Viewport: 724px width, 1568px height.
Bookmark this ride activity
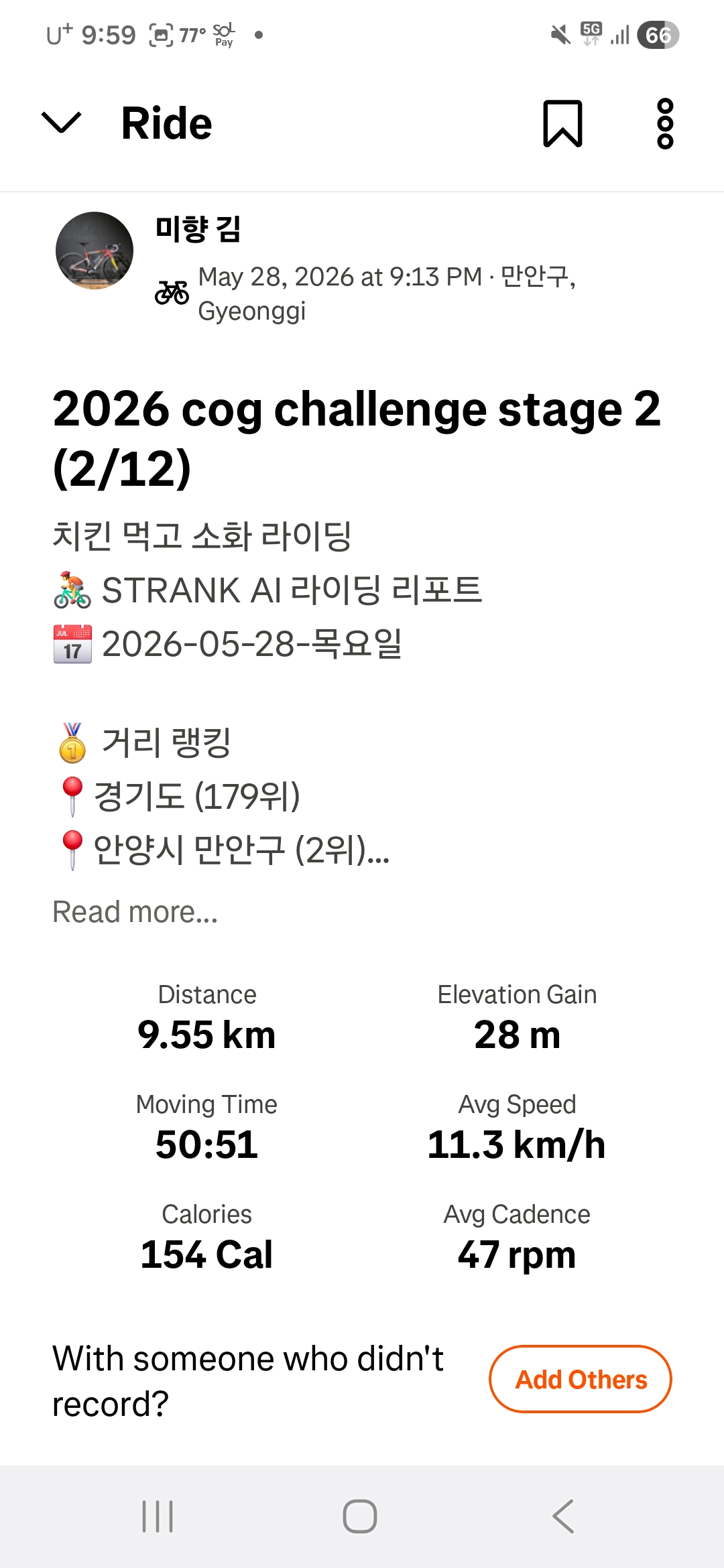pyautogui.click(x=562, y=124)
